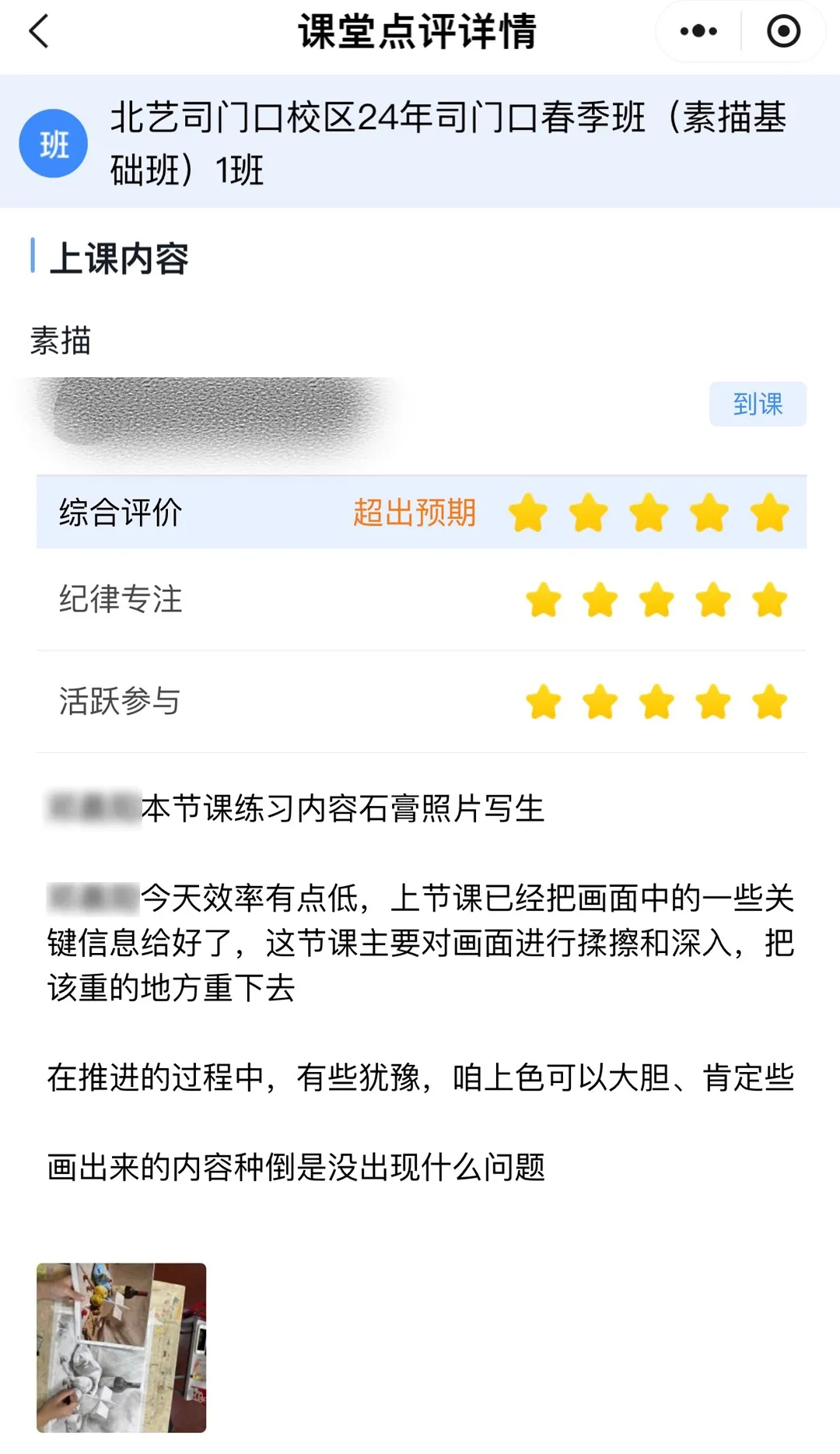Open the mini program more options menu
The width and height of the screenshot is (840, 1454).
point(698,32)
